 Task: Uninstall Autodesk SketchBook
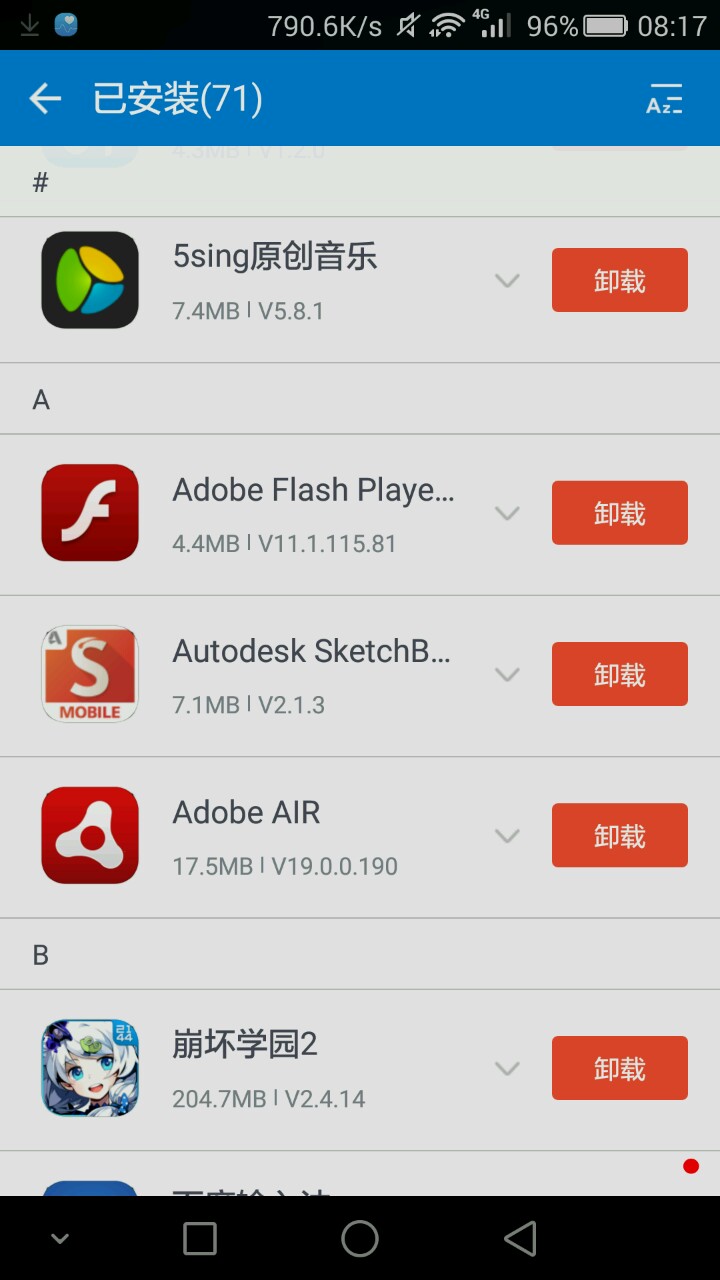[x=619, y=674]
